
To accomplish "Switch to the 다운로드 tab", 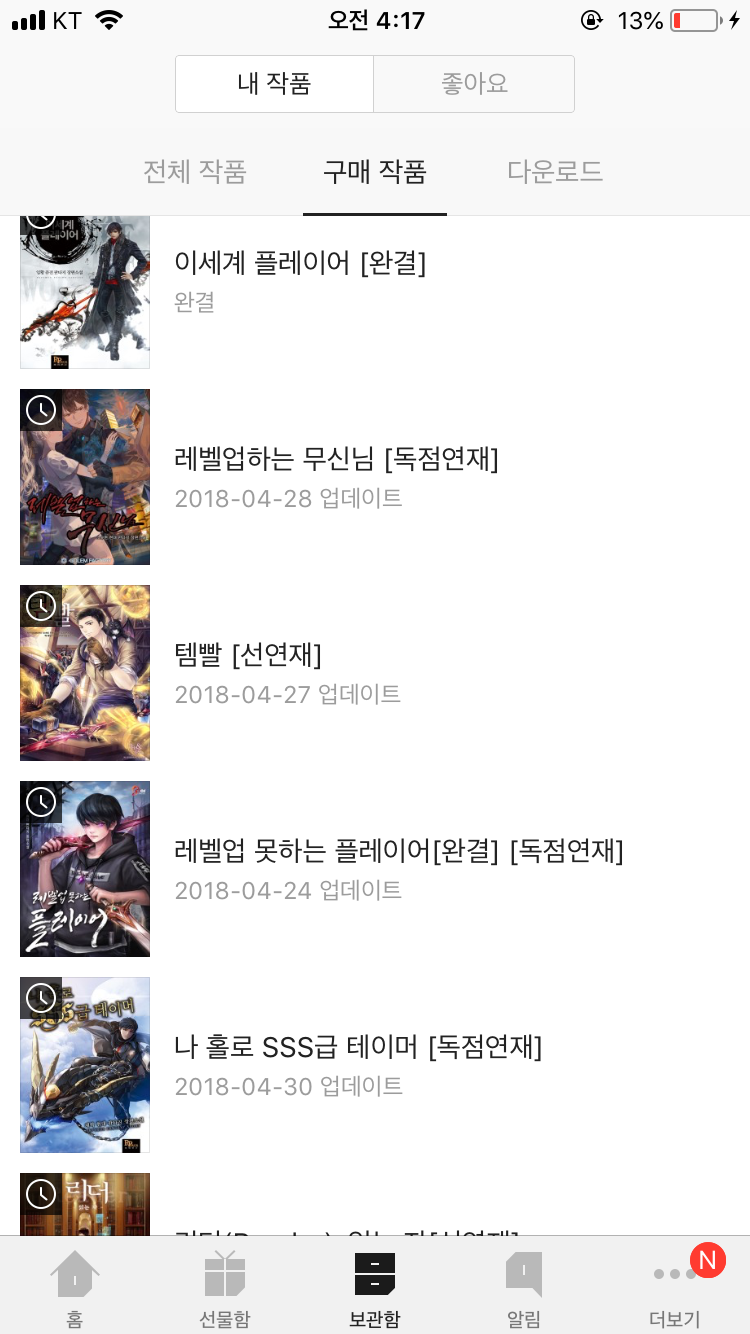I will pyautogui.click(x=555, y=172).
